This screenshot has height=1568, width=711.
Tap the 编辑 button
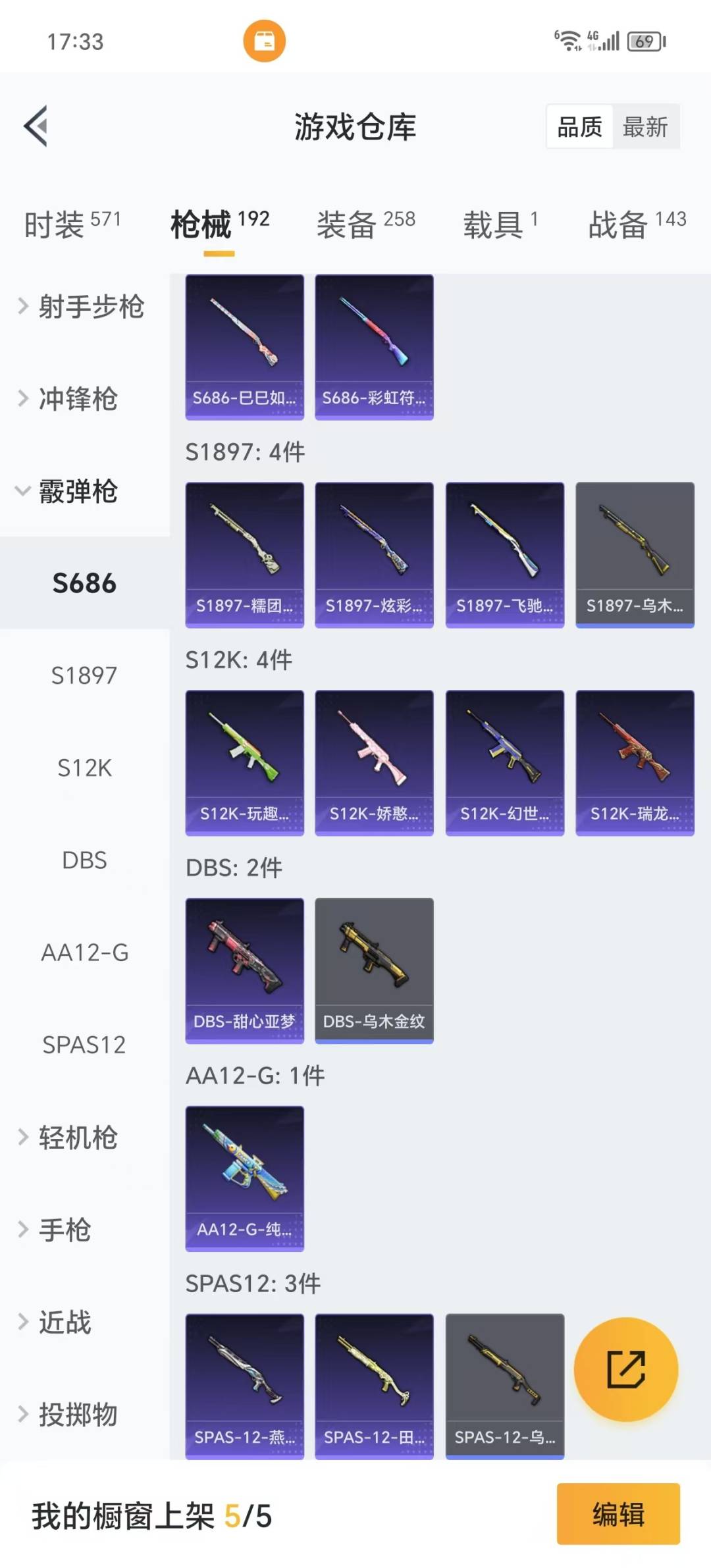click(x=618, y=1514)
